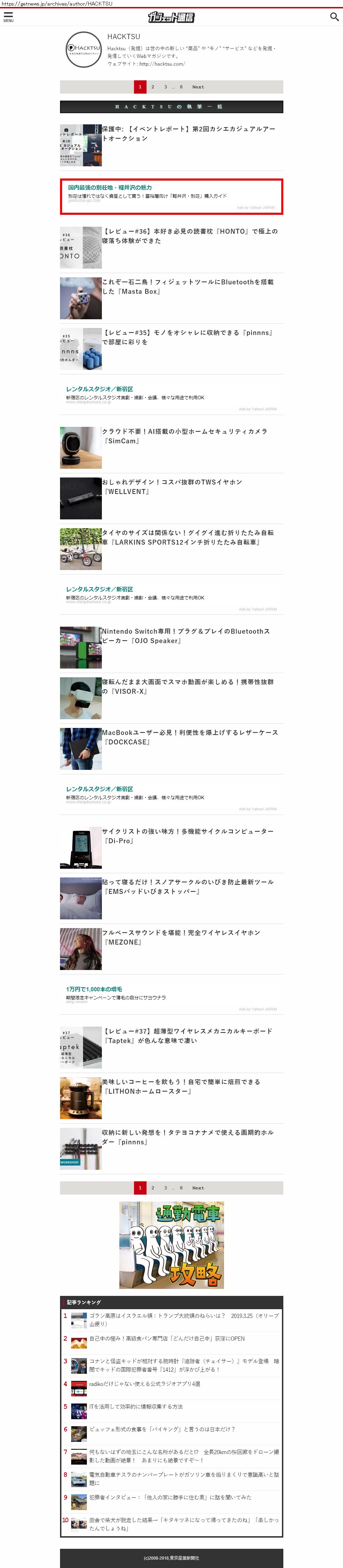
Task: Open the LARKINS SPORTS folding bike article
Action: pos(187,537)
